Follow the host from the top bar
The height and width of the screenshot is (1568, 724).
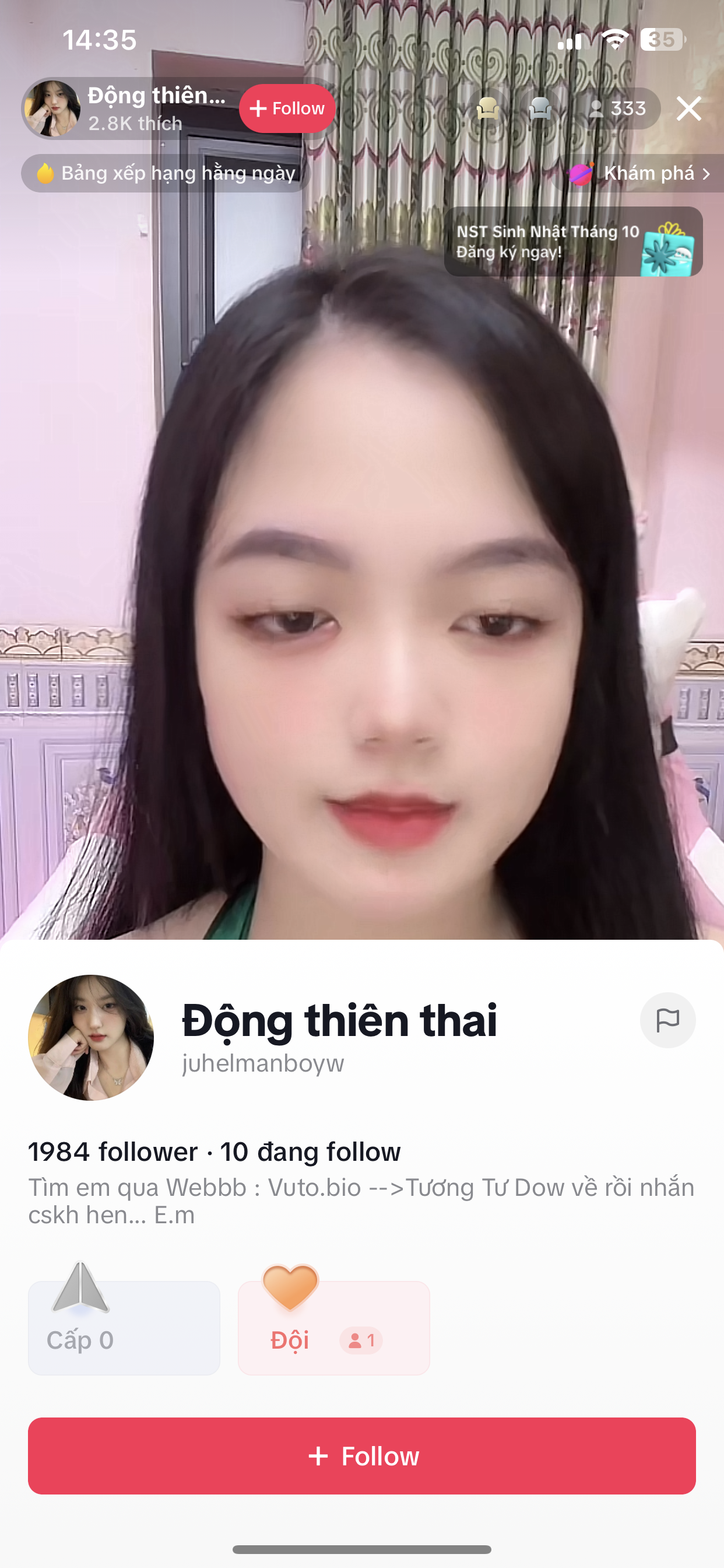(x=287, y=108)
